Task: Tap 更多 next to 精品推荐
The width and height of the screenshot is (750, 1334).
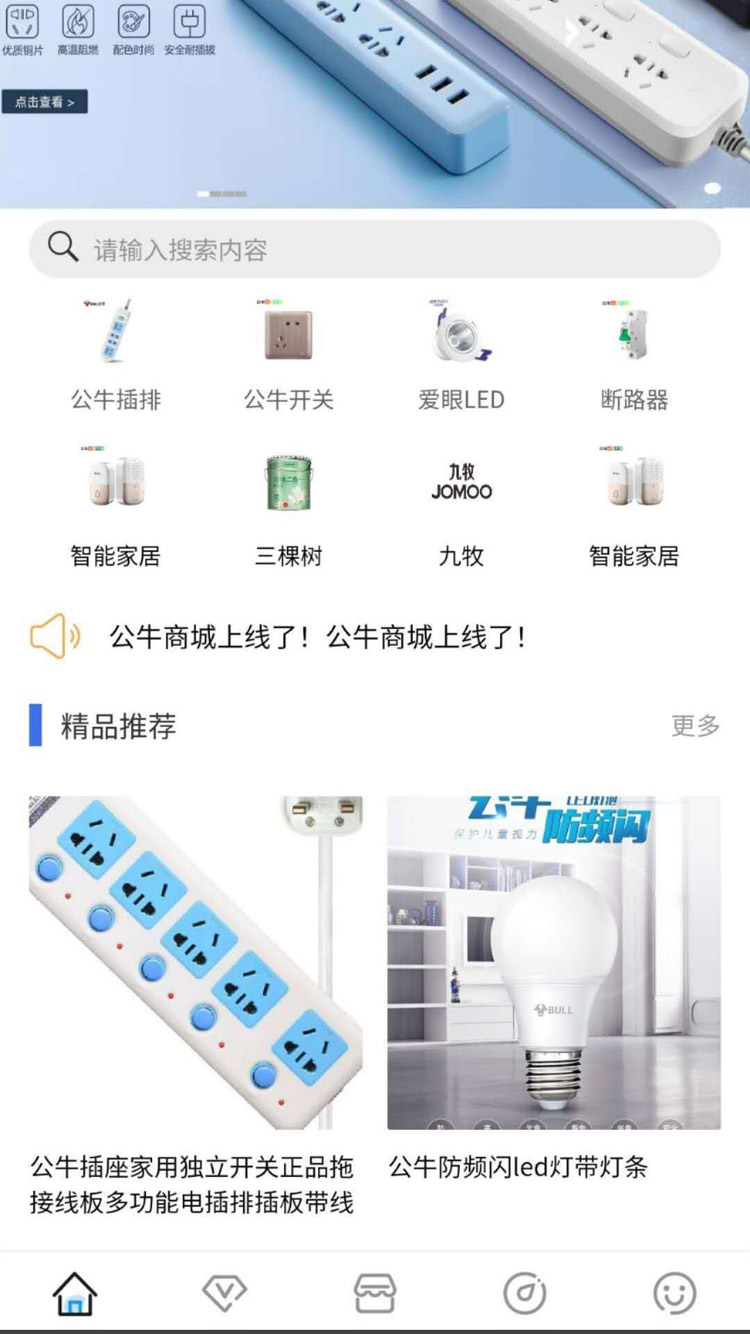Action: click(695, 725)
